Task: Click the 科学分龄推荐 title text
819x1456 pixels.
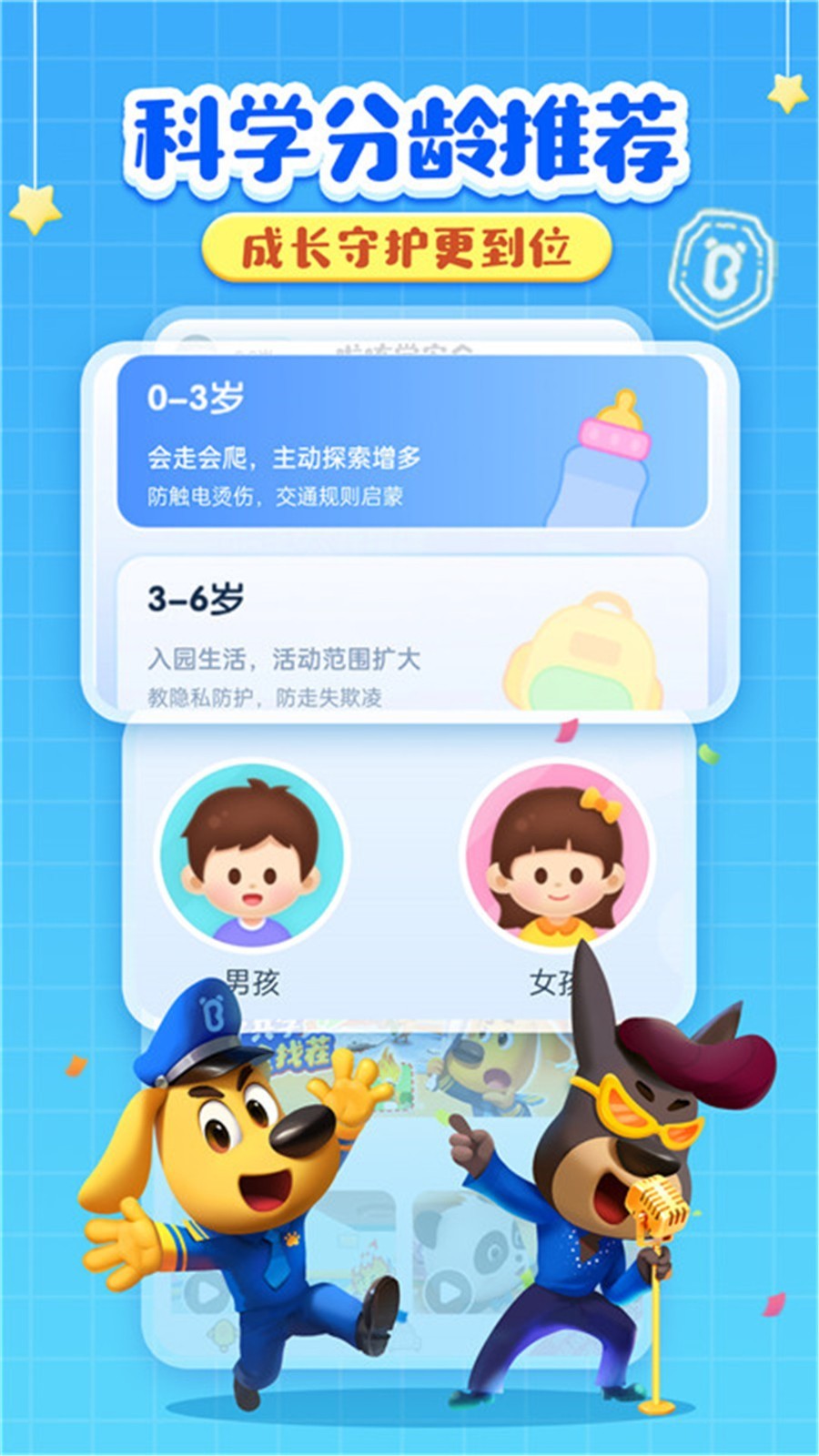Action: (x=409, y=136)
